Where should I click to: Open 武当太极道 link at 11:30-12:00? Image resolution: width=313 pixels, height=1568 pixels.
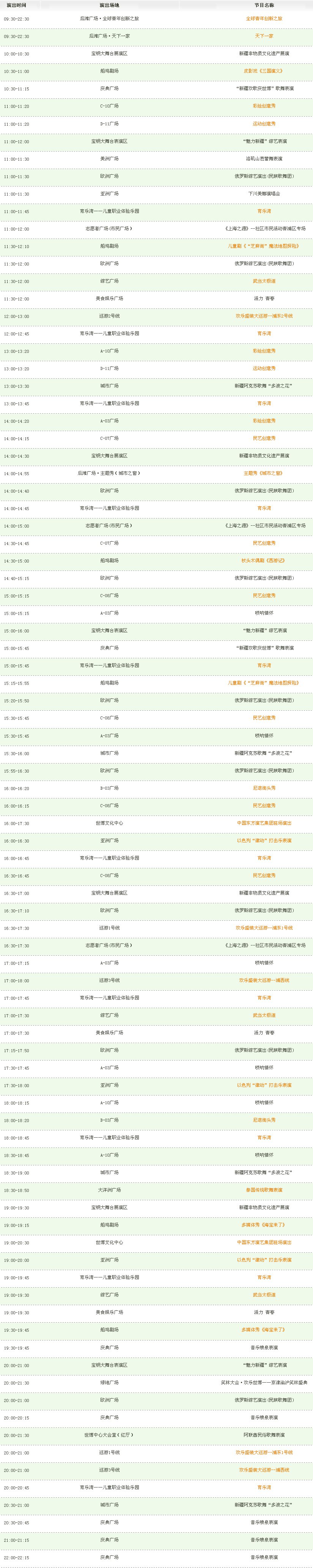(x=264, y=281)
